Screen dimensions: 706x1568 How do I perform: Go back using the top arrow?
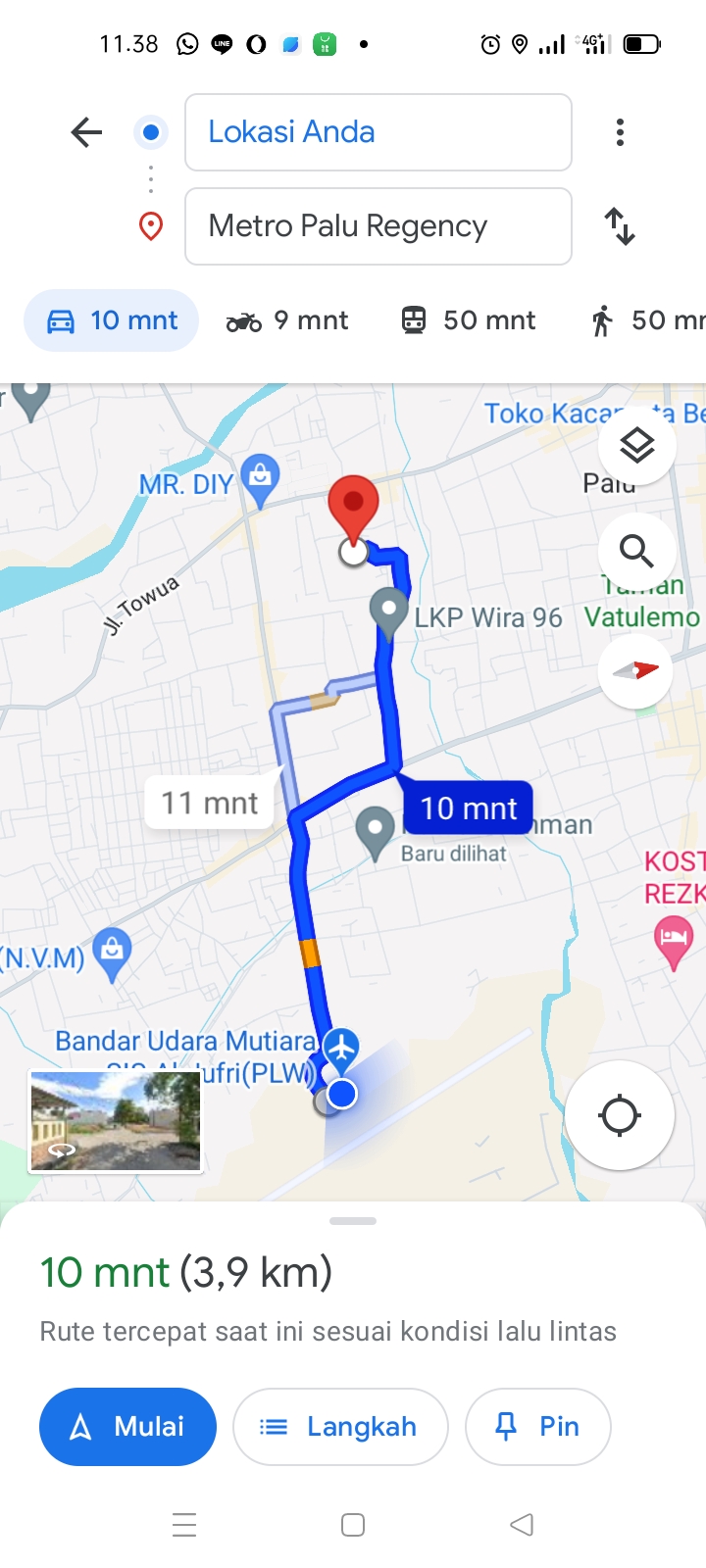click(86, 132)
